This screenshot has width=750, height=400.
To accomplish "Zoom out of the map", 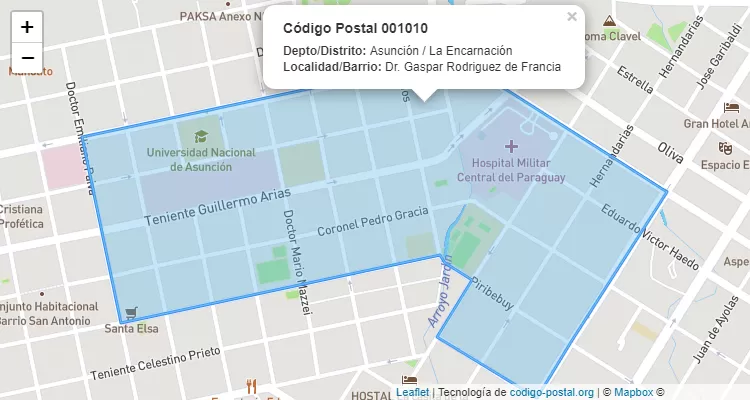I will (27, 57).
